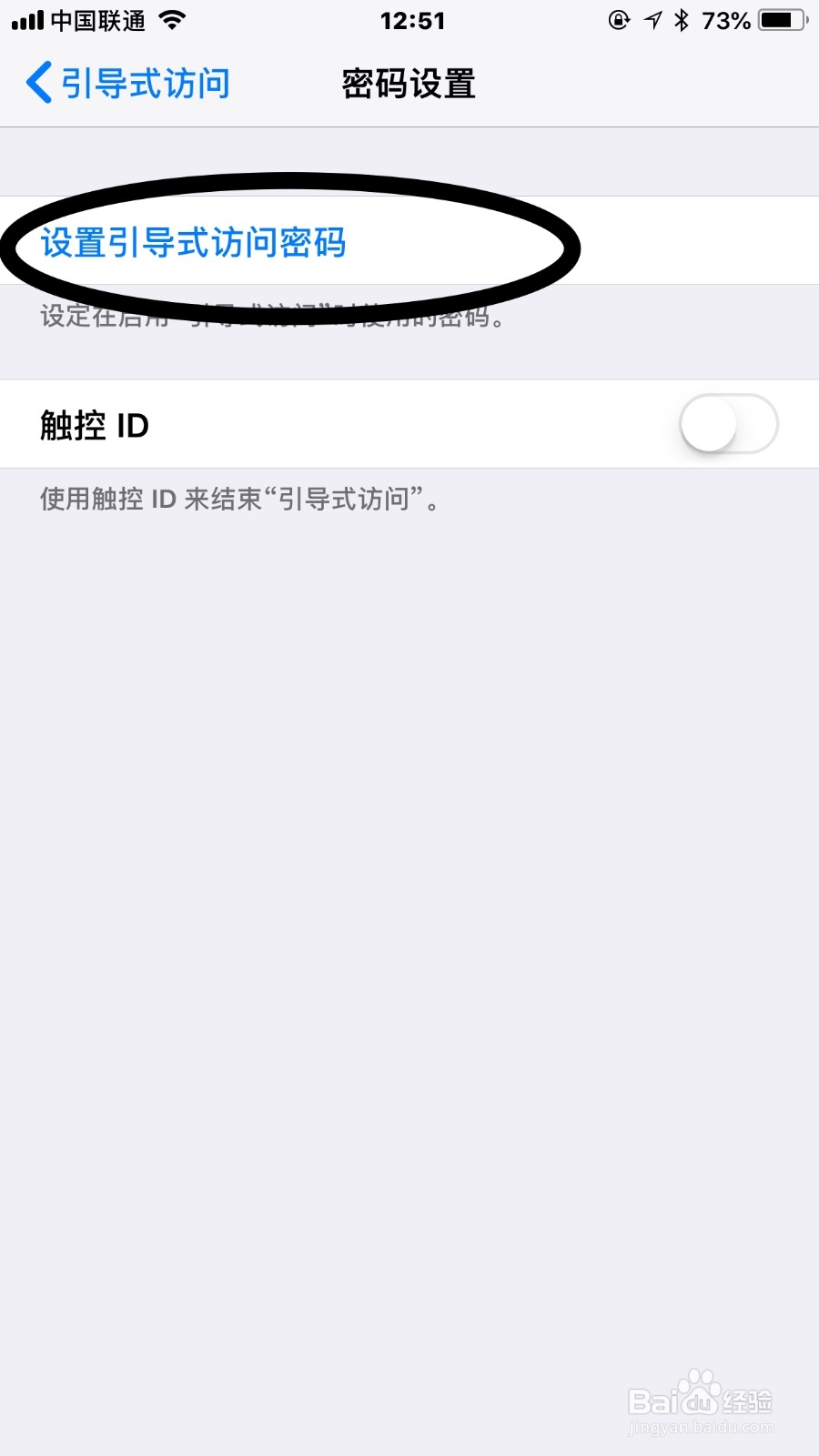Tap the orientation lock icon

point(618,19)
